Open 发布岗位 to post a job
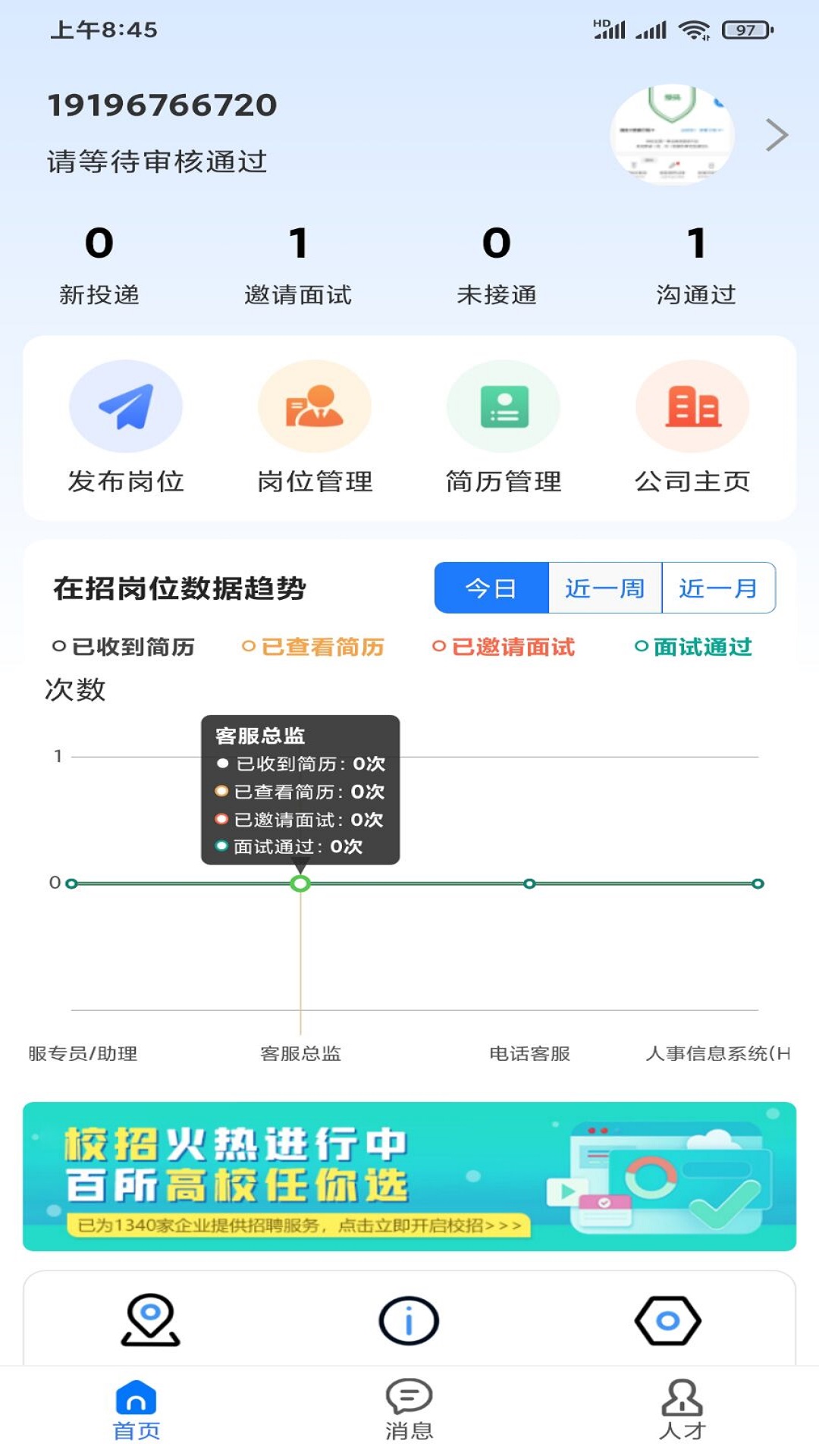Screen dimensions: 819x1456 pos(126,428)
